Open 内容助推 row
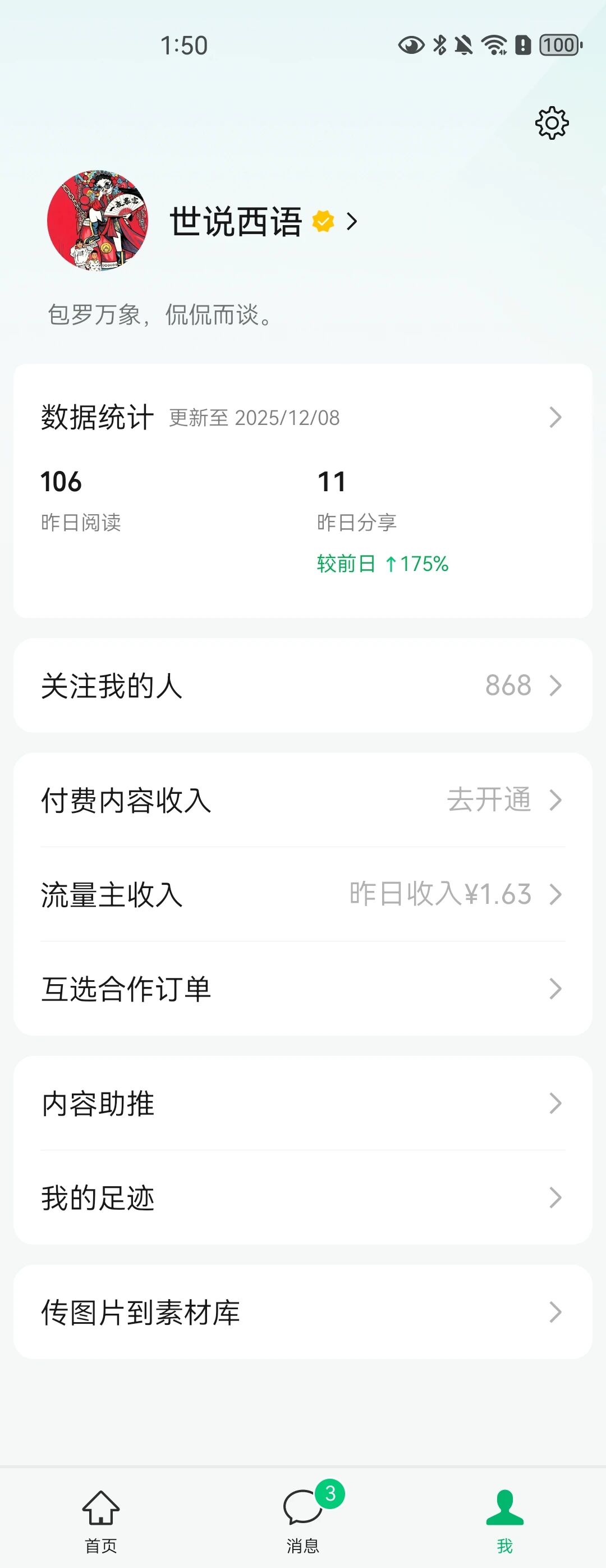 pyautogui.click(x=303, y=1103)
